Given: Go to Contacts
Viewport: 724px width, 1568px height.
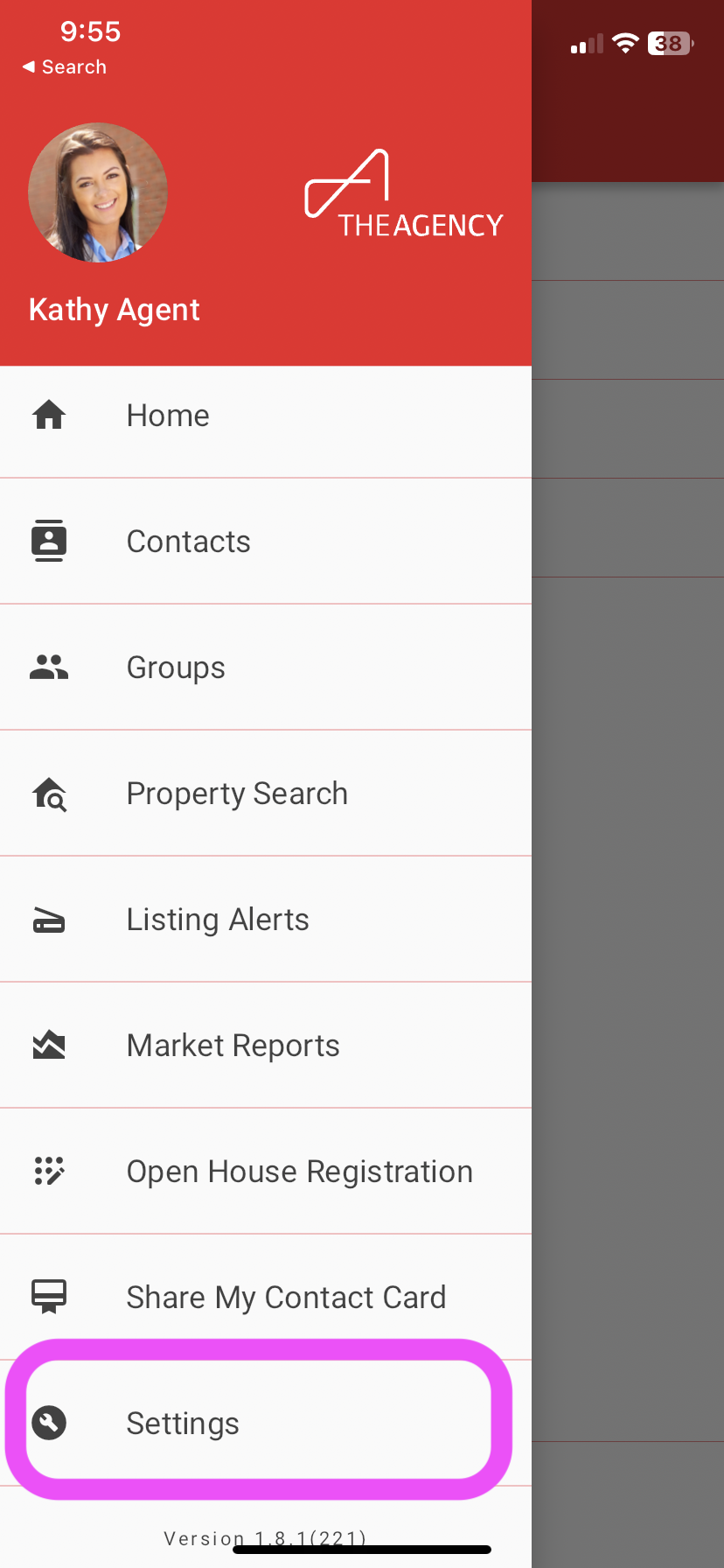Looking at the screenshot, I should tap(188, 542).
